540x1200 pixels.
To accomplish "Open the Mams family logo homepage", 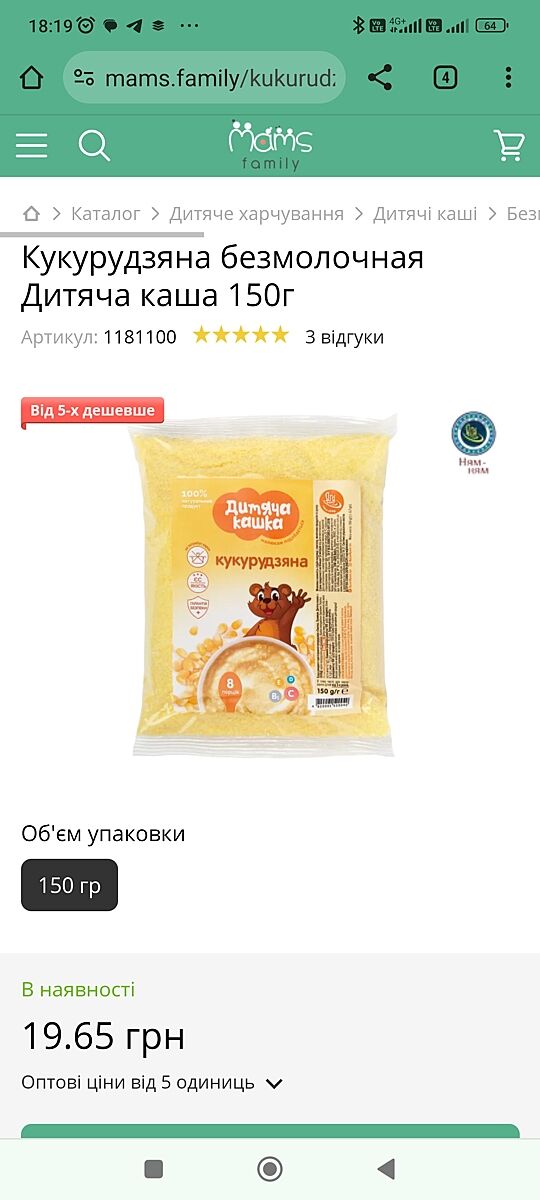I will tap(270, 146).
